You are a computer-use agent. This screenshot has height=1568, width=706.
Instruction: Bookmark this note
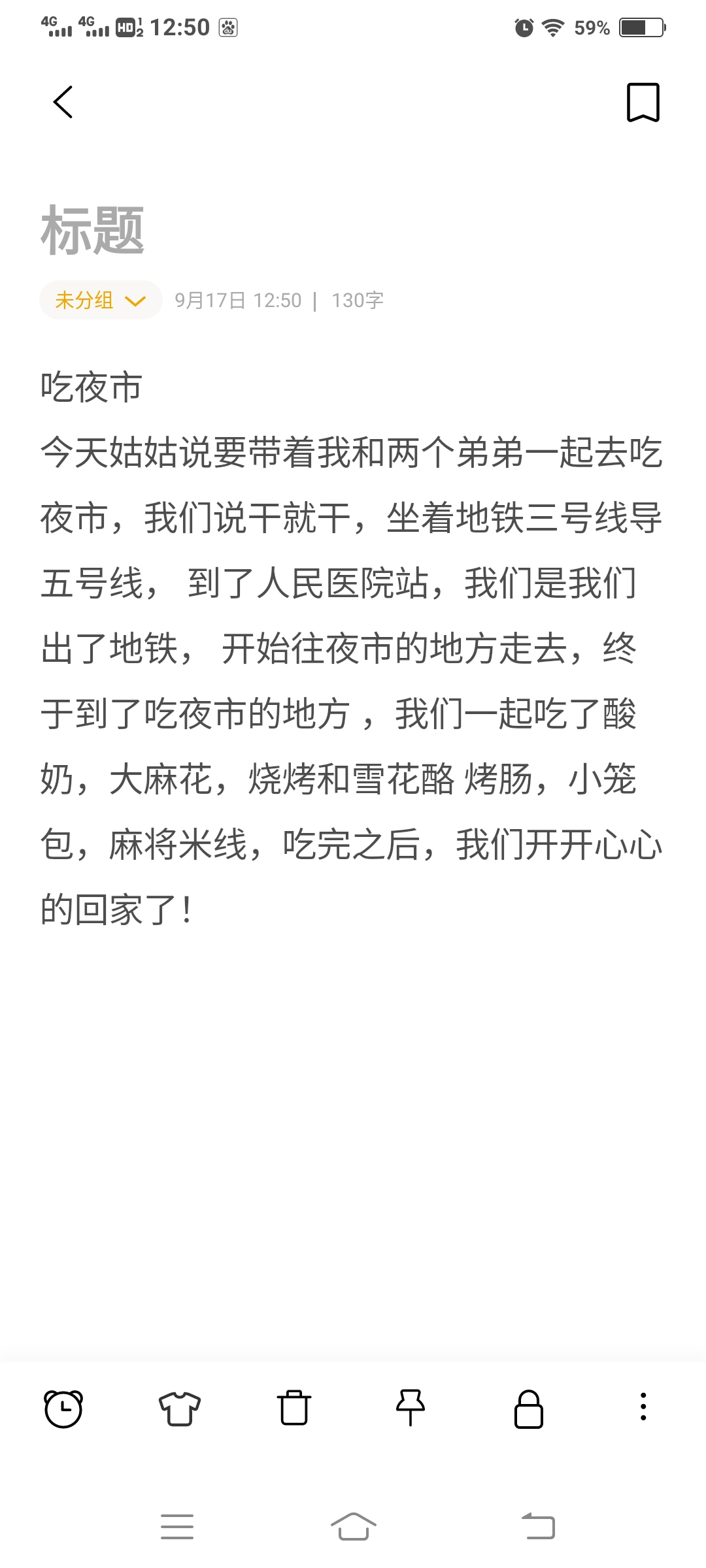643,102
